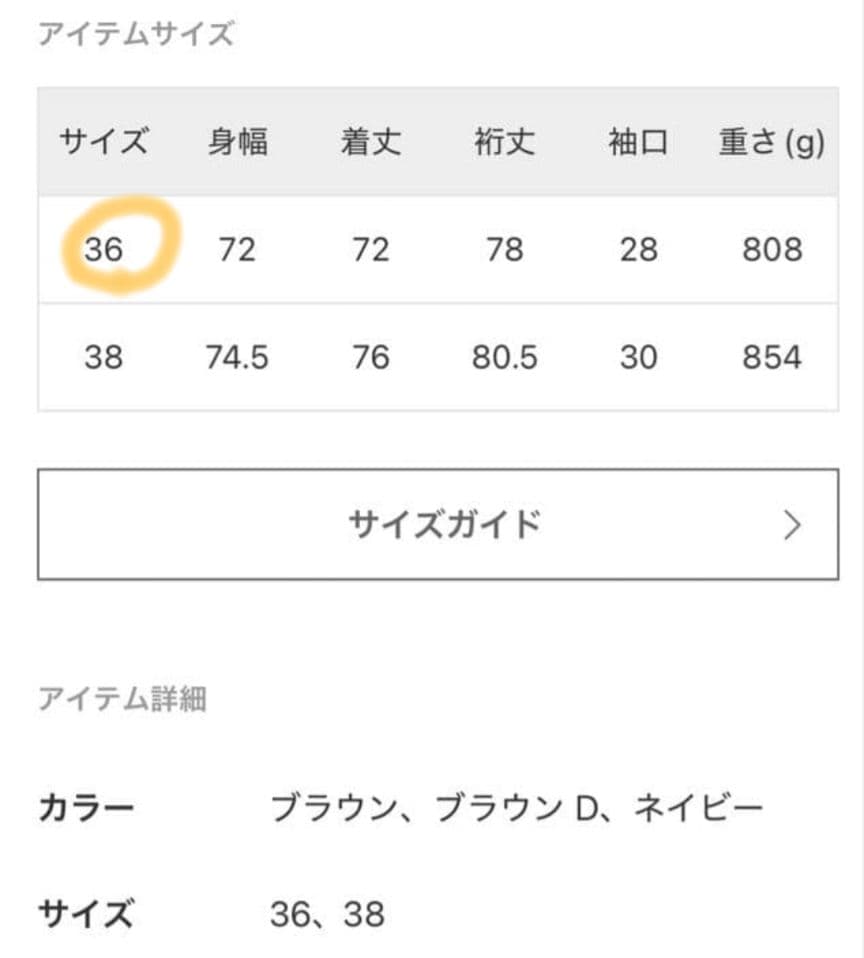The height and width of the screenshot is (958, 864).
Task: Click the 裄丈 value 80.5
Action: point(506,356)
